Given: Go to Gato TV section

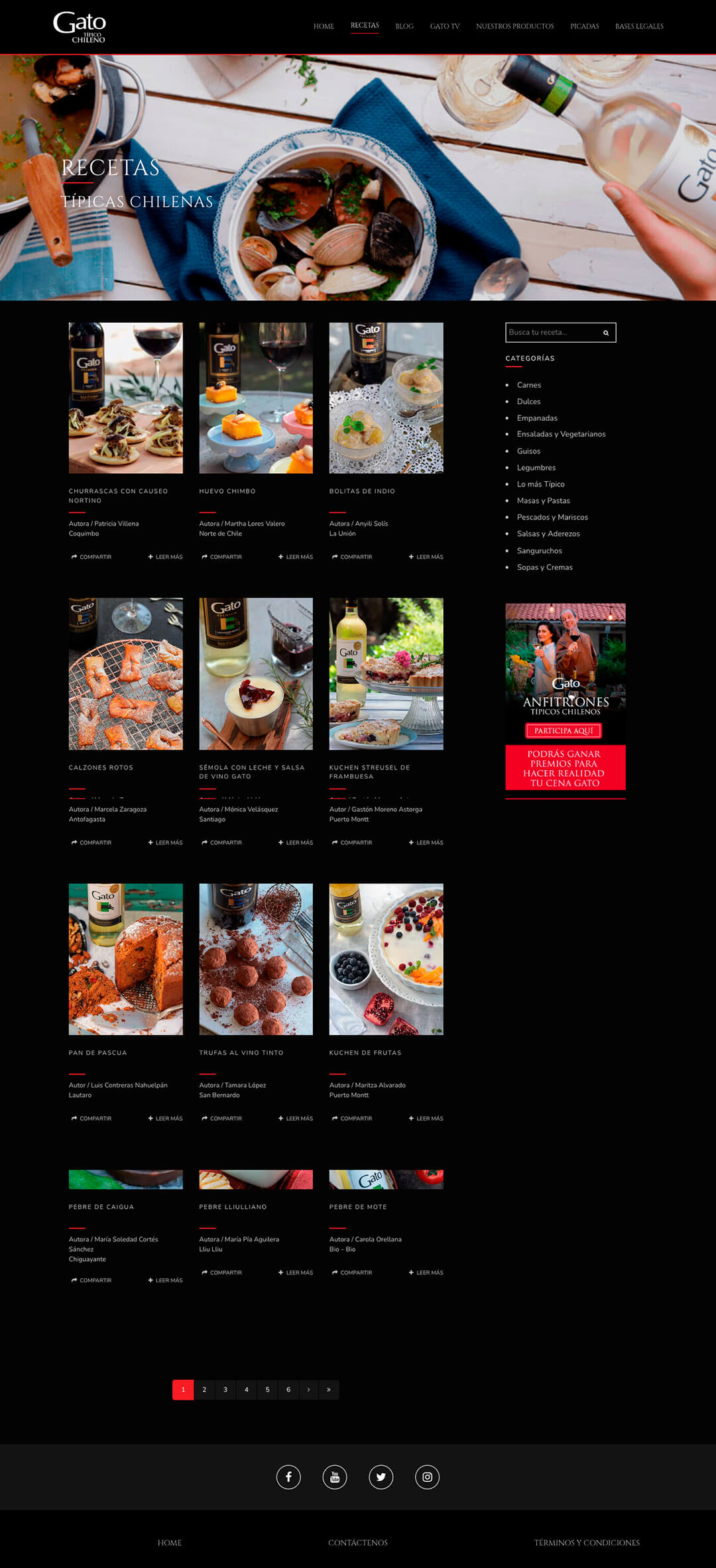Looking at the screenshot, I should (x=444, y=27).
